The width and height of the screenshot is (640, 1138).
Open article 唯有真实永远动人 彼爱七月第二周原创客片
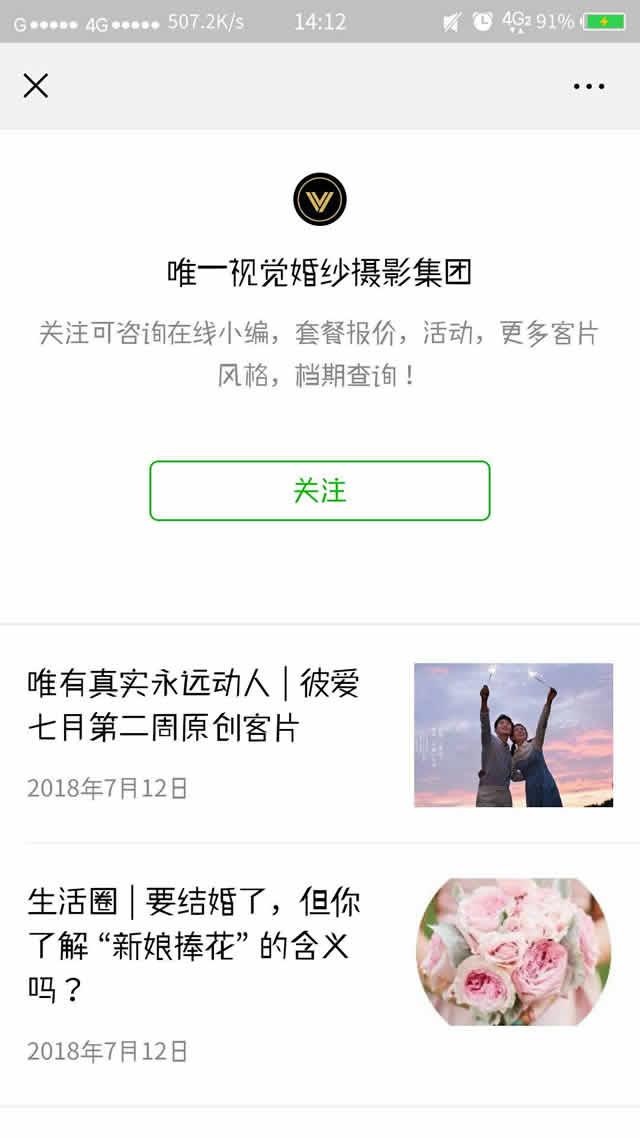coord(193,706)
